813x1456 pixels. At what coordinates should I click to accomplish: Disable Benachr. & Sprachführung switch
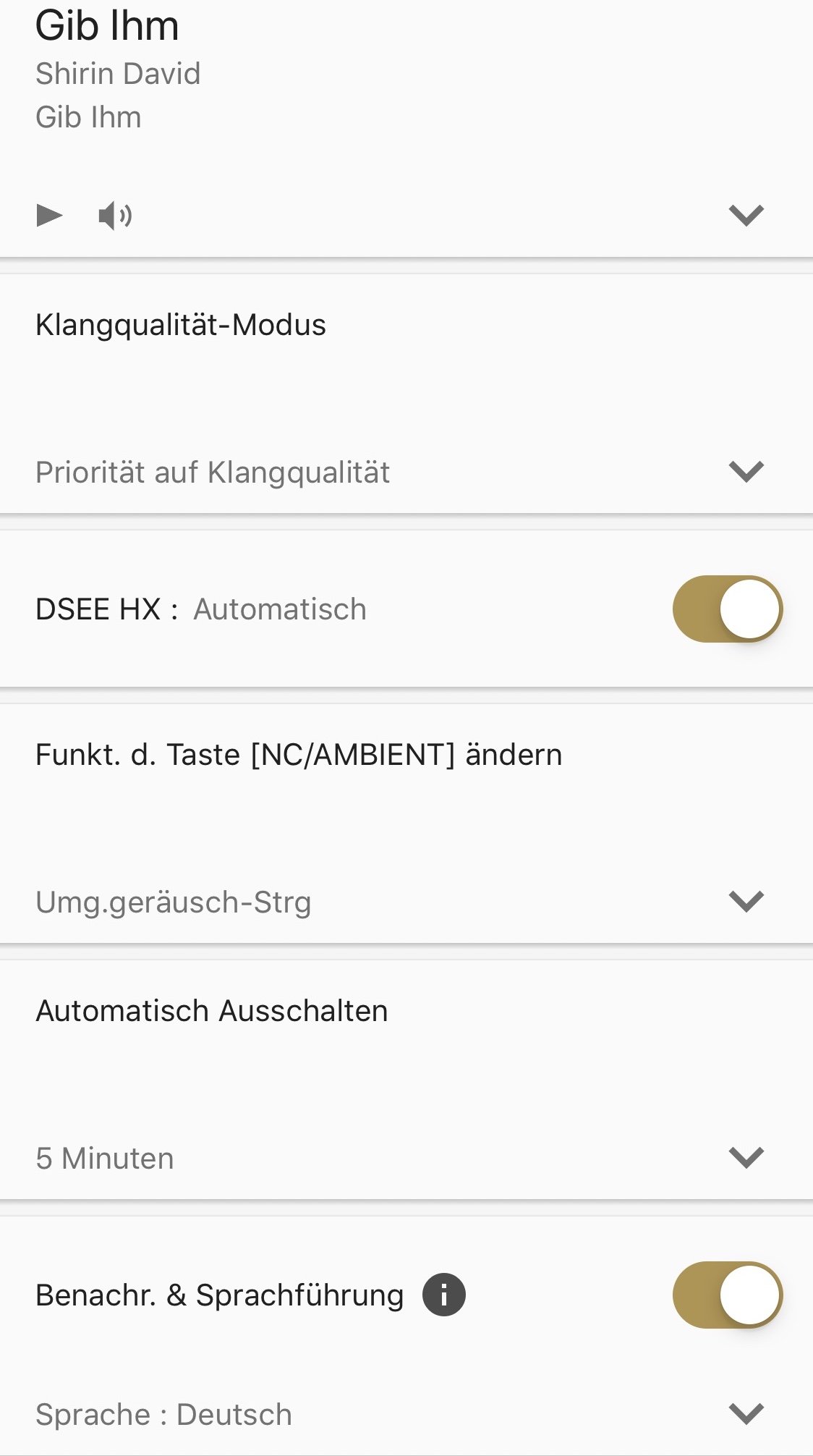coord(728,1295)
